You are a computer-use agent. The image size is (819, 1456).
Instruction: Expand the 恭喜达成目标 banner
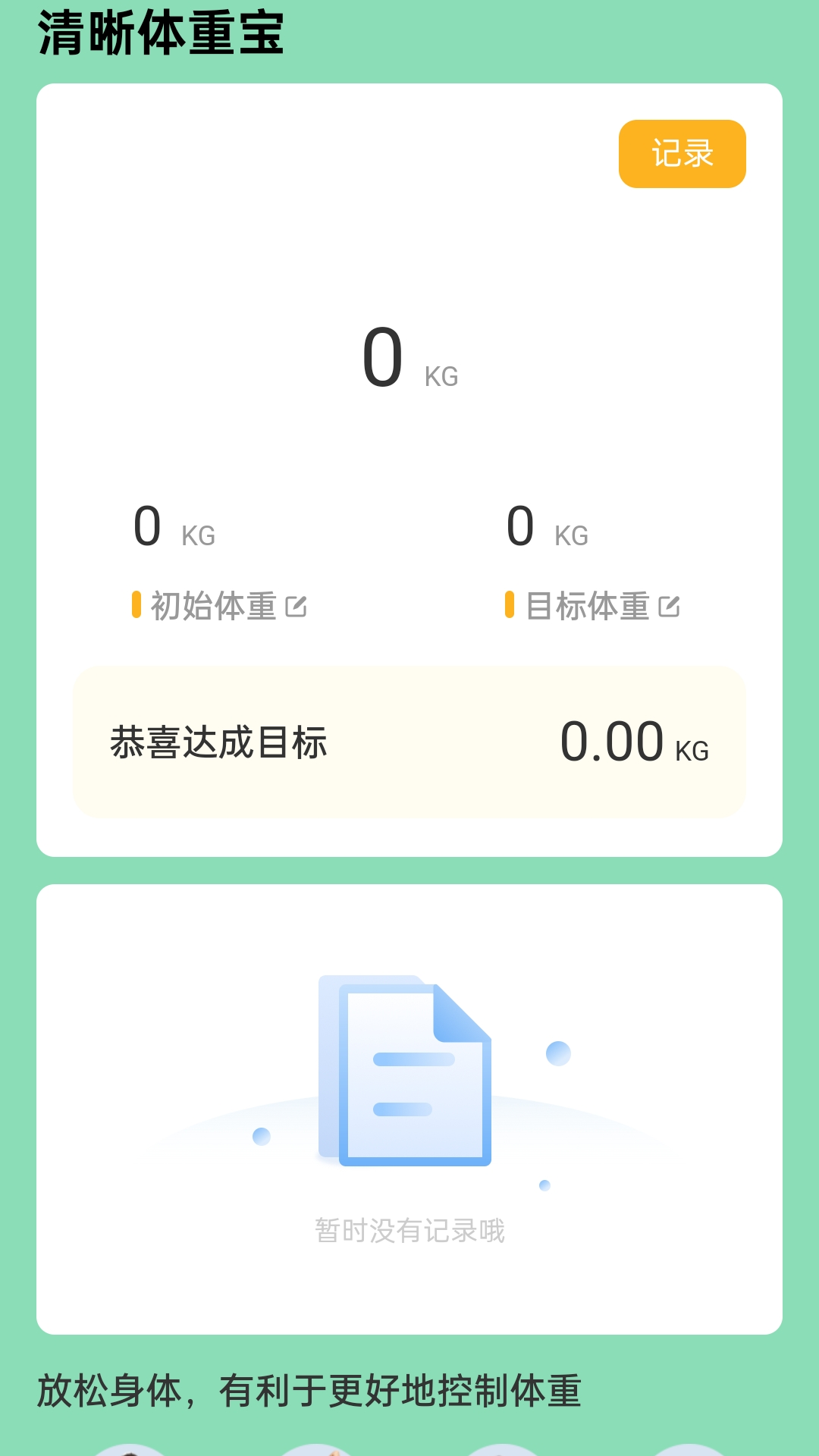[409, 742]
